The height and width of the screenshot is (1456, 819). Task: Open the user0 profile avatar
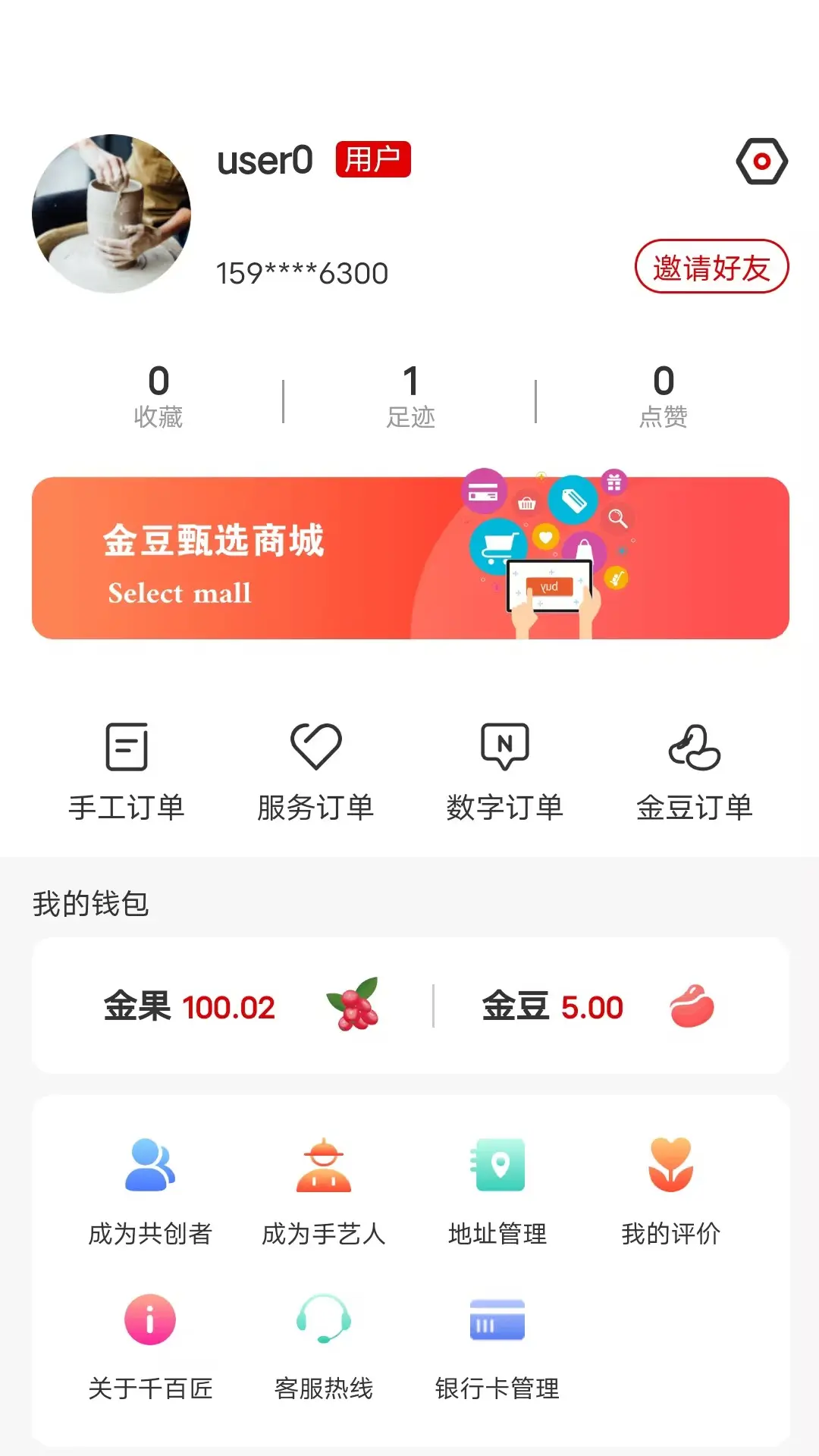coord(111,214)
